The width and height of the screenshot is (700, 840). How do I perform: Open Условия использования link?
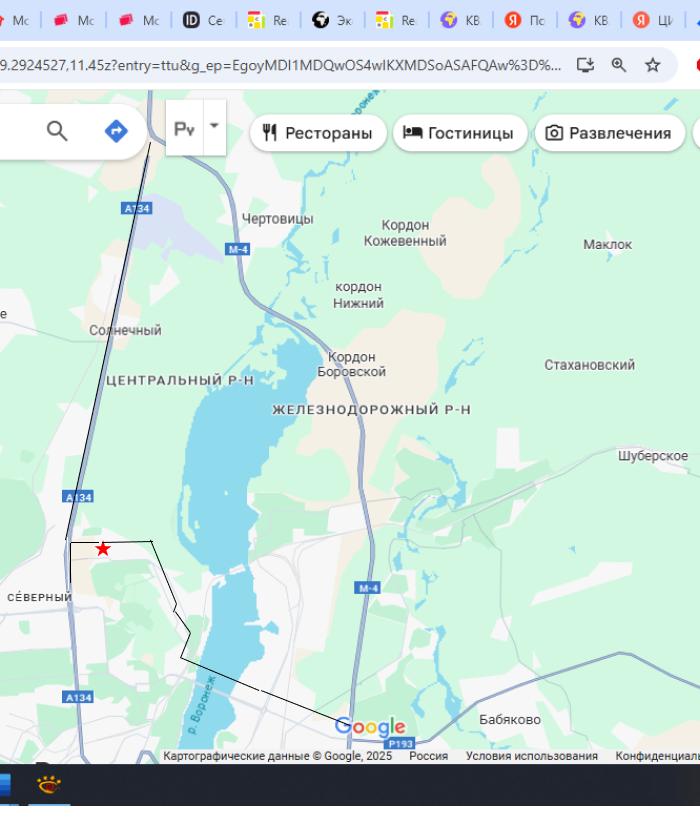[531, 756]
